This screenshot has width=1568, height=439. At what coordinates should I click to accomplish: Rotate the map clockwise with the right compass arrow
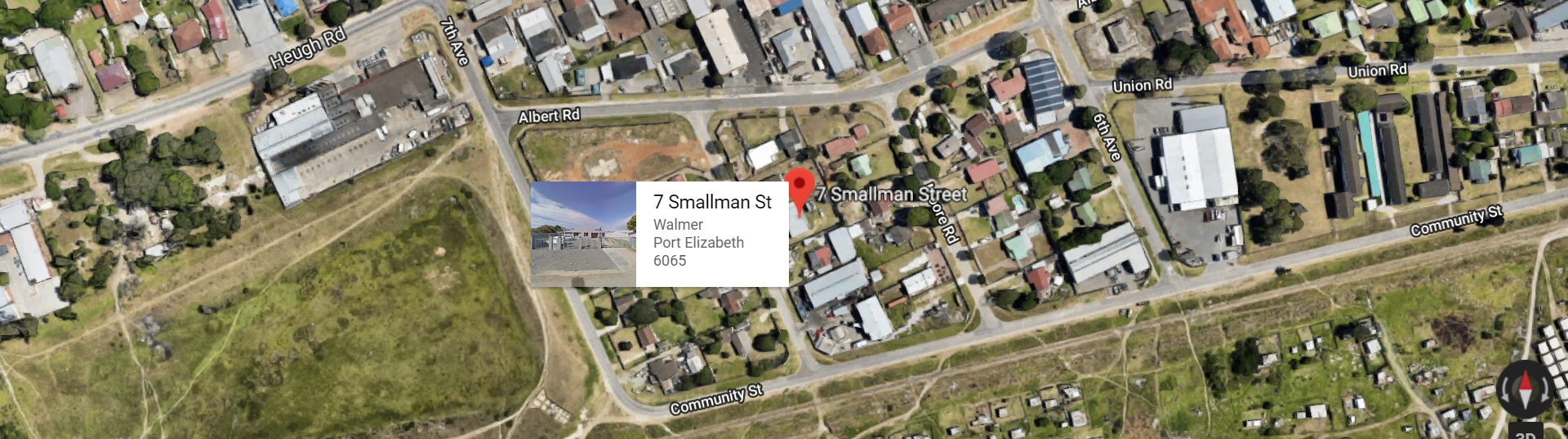click(1545, 390)
